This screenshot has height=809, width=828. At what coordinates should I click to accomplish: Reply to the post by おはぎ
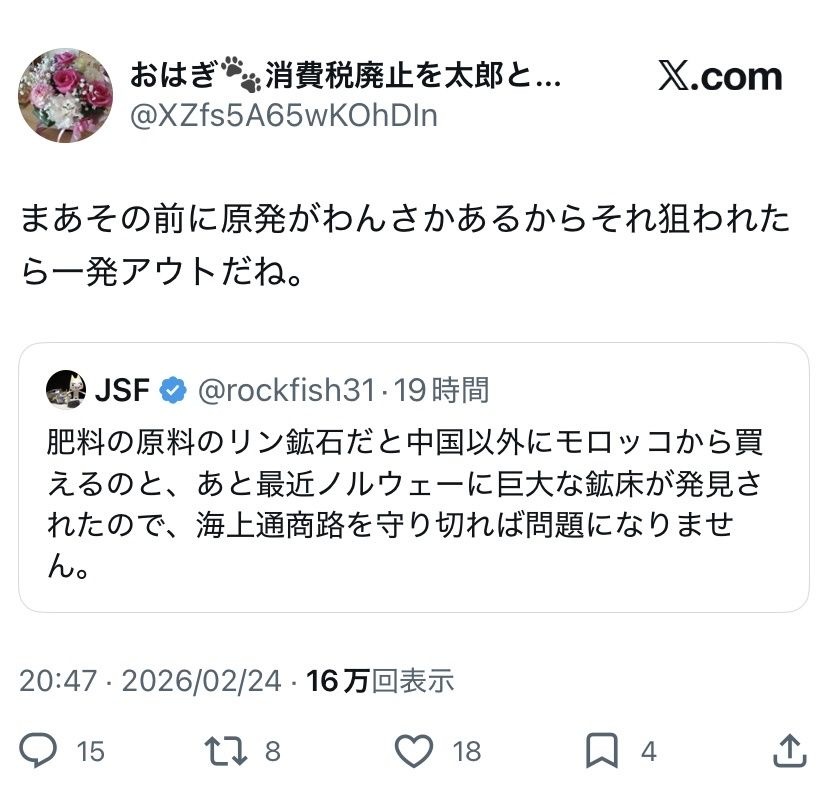[x=40, y=750]
